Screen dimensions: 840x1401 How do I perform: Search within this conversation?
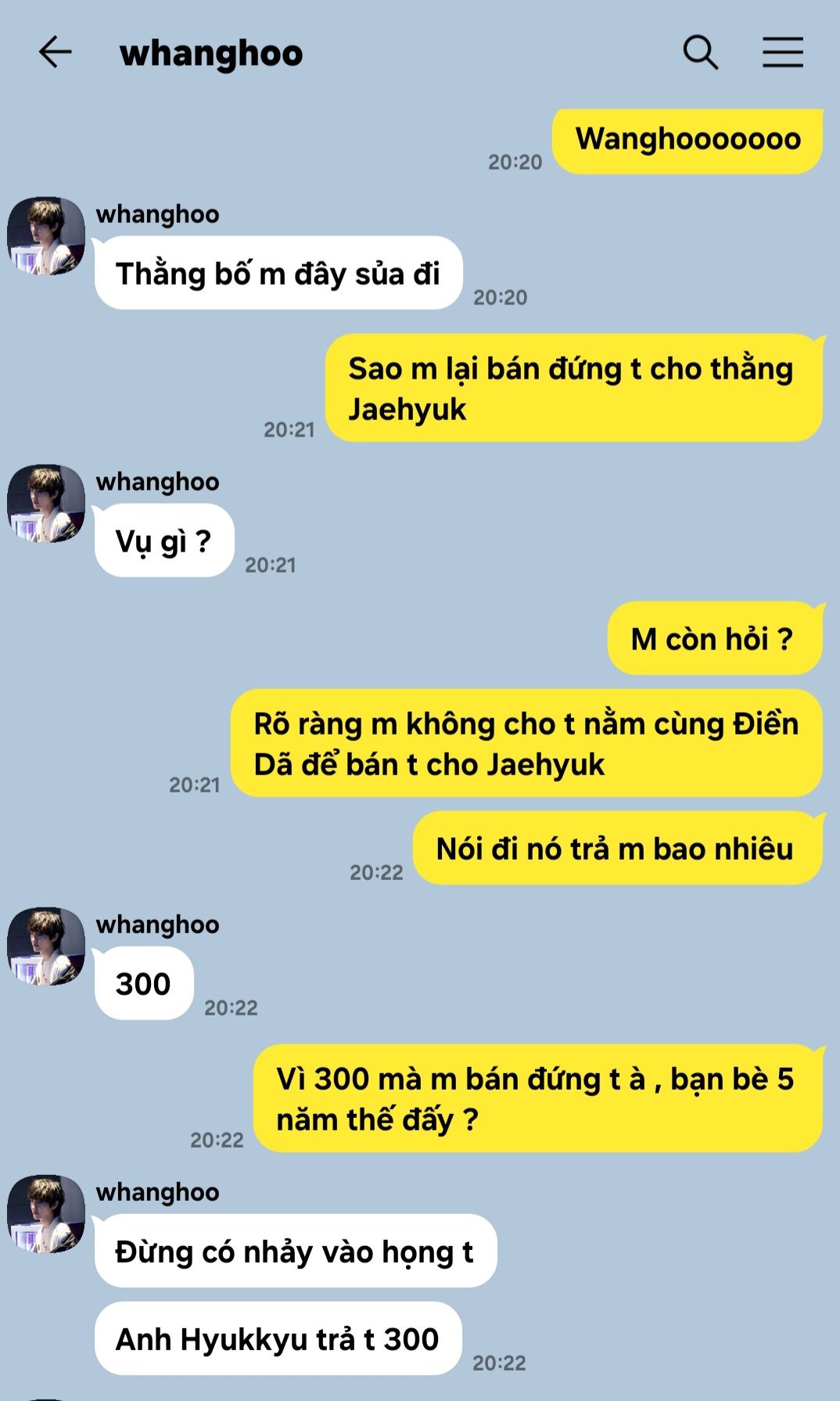click(700, 52)
